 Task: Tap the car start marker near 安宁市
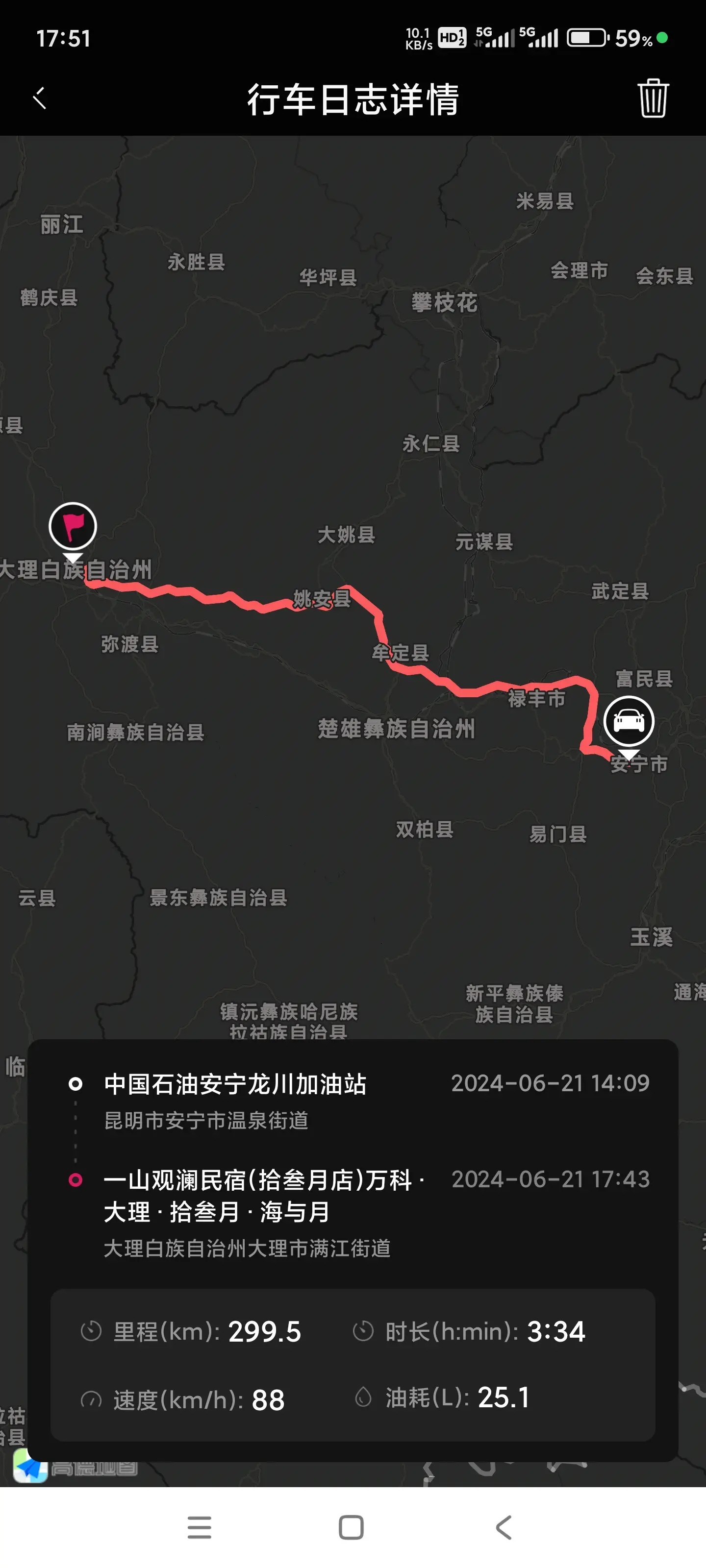coord(629,721)
